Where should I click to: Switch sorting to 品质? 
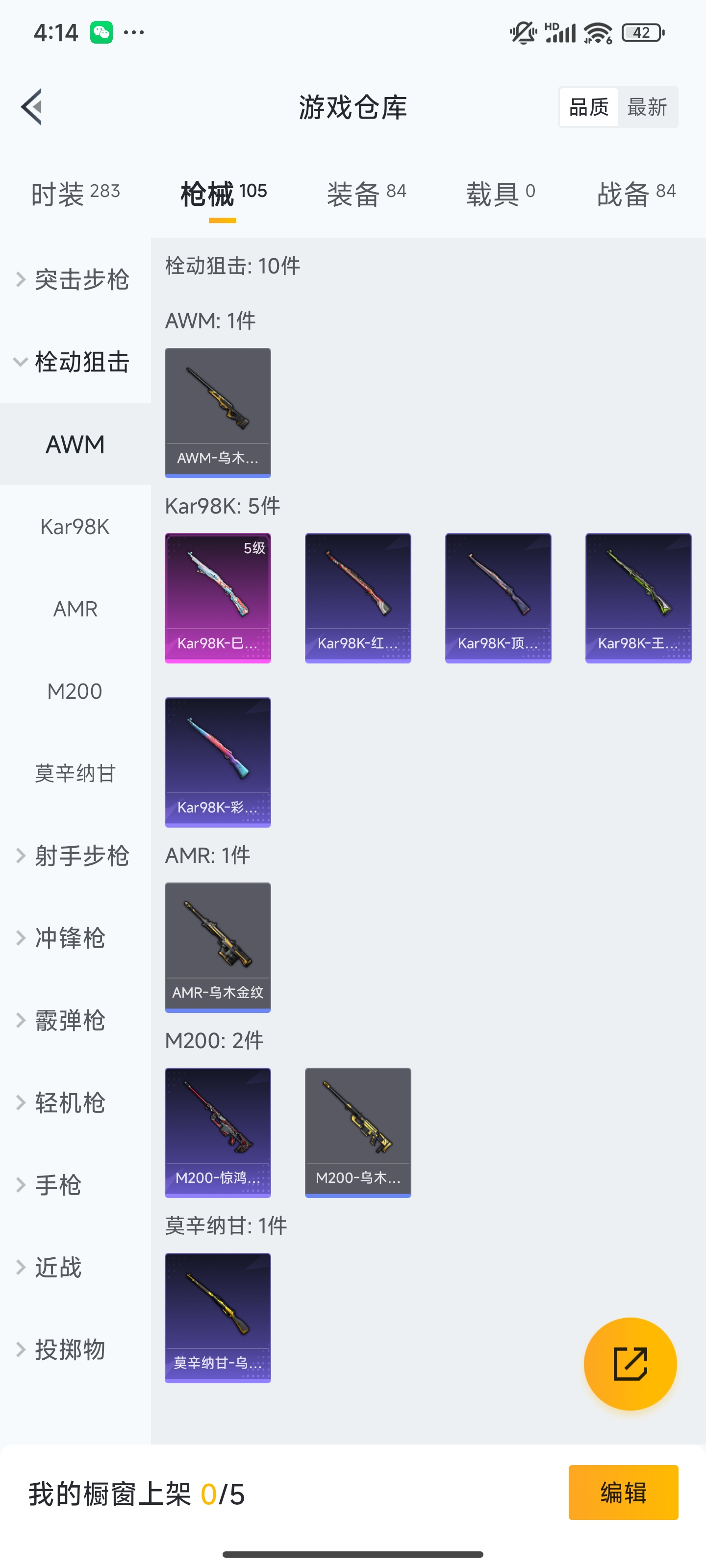click(x=587, y=106)
